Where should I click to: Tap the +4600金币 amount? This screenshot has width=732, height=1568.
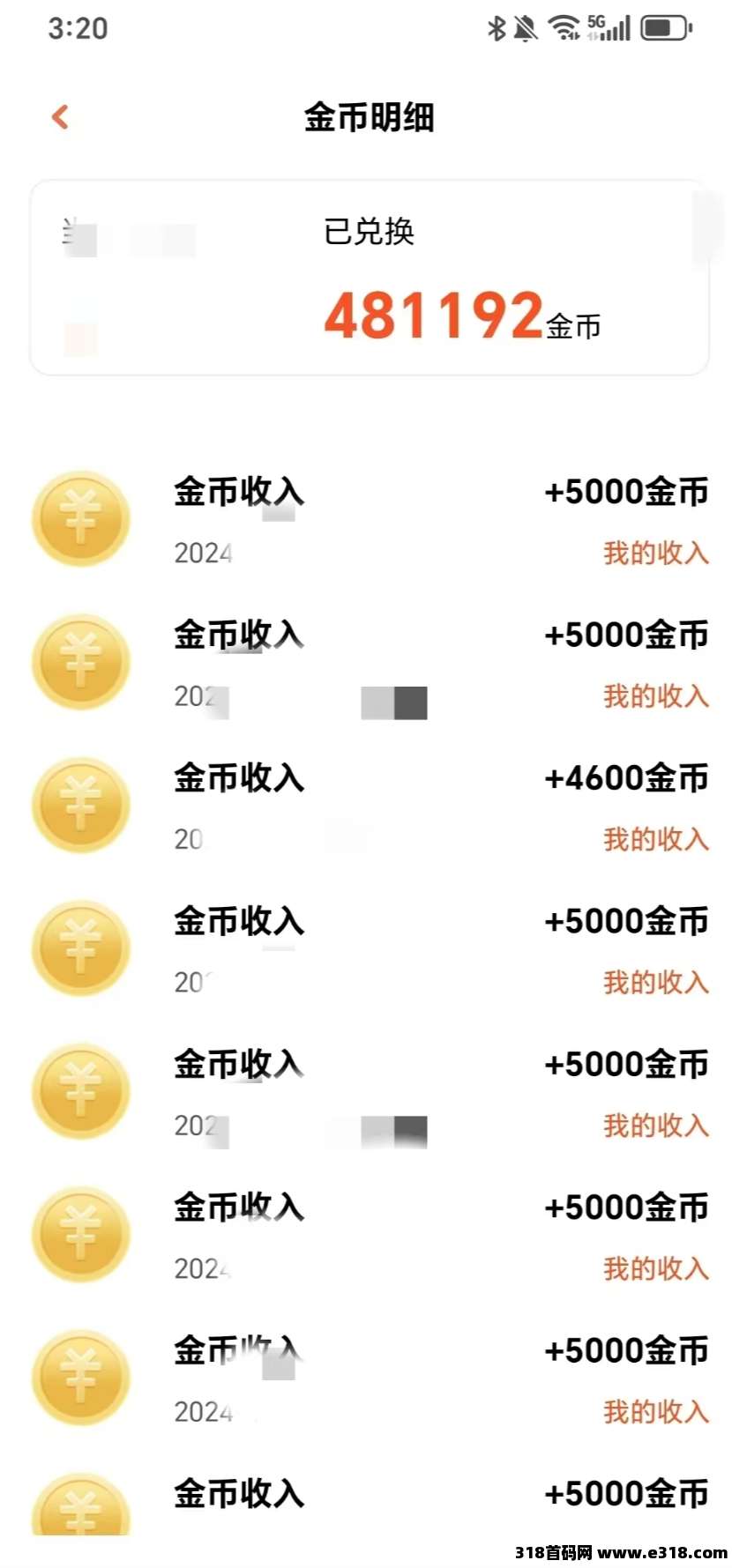(626, 777)
